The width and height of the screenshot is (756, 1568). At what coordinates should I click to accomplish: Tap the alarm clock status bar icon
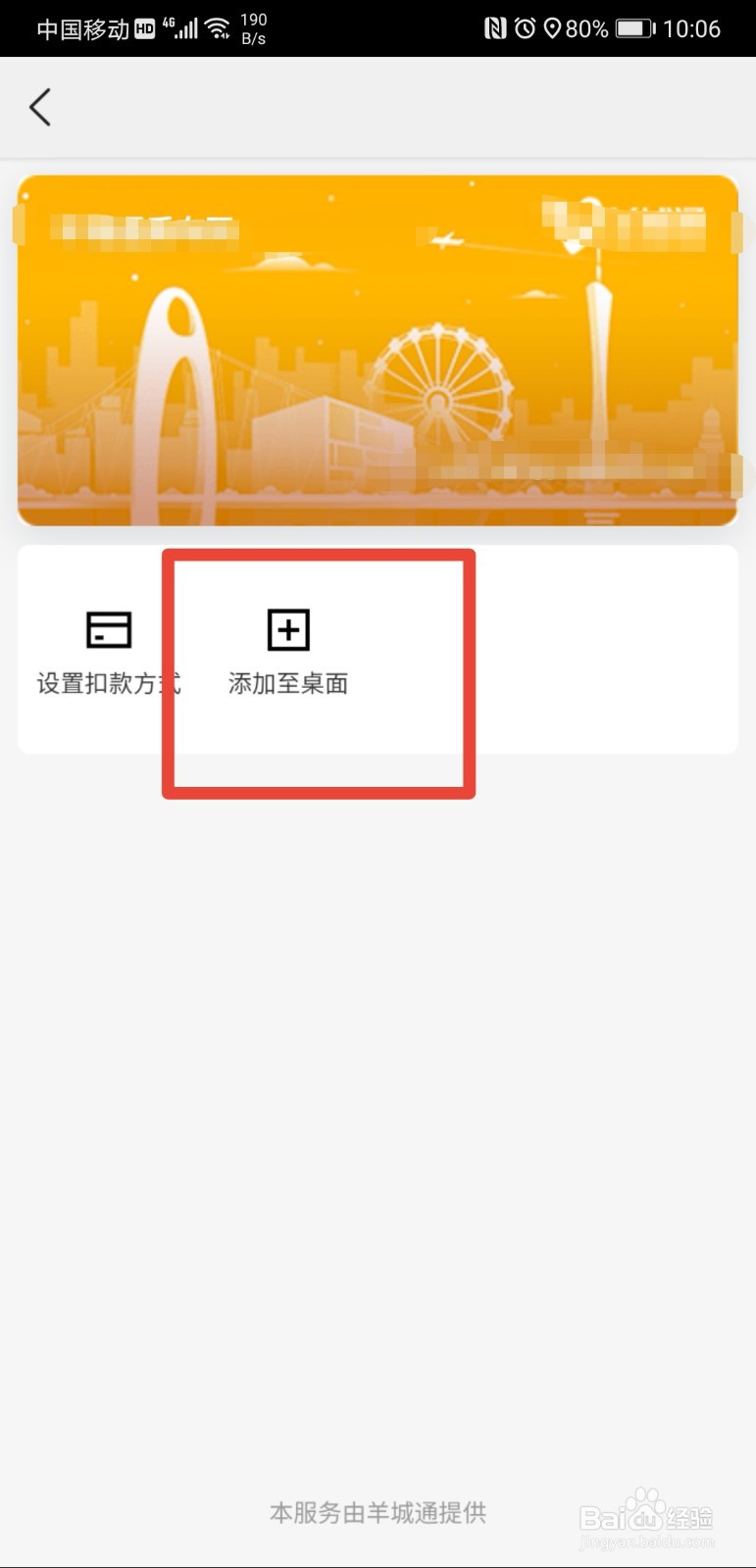point(524,28)
